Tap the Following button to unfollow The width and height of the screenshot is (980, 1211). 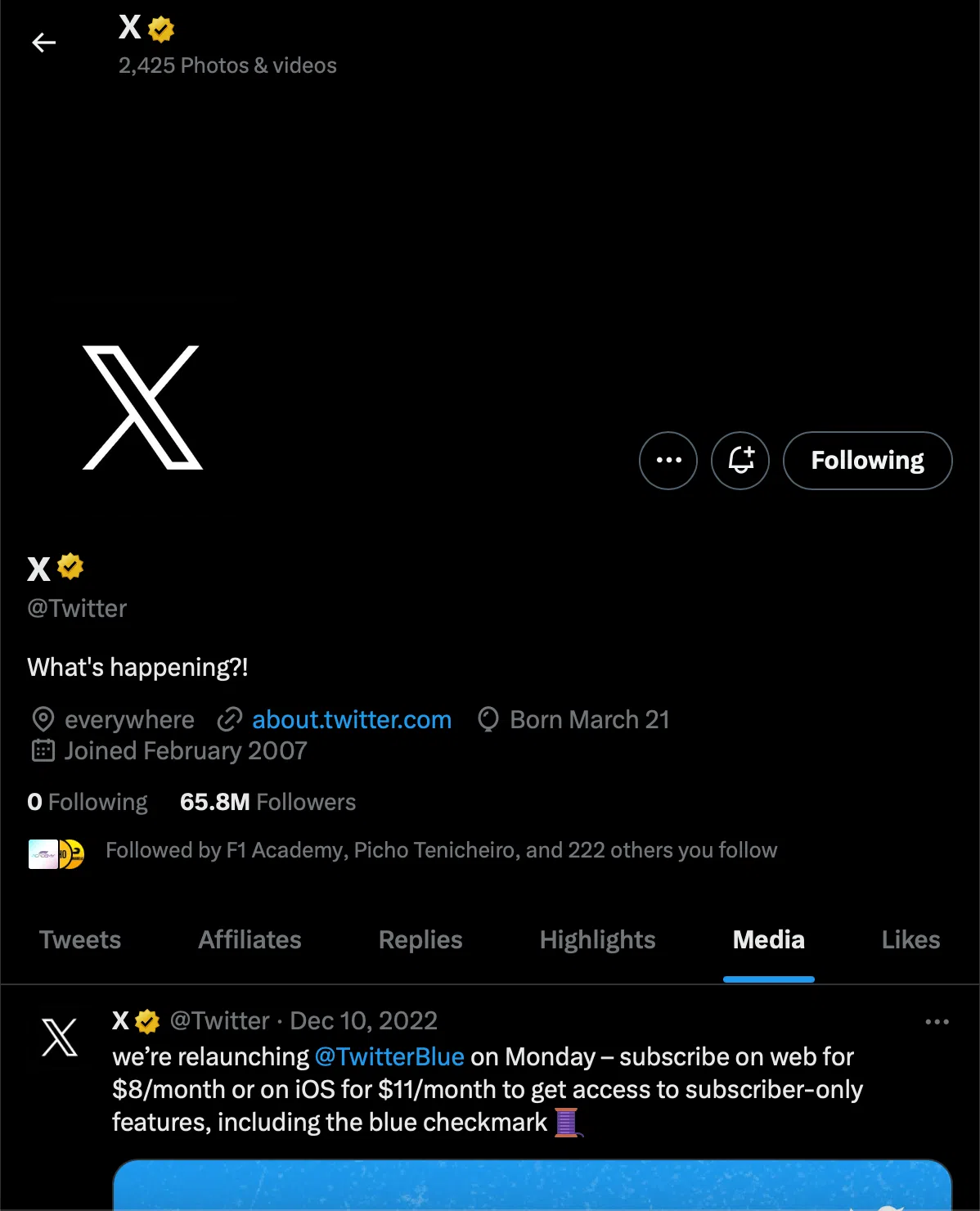[x=867, y=461]
